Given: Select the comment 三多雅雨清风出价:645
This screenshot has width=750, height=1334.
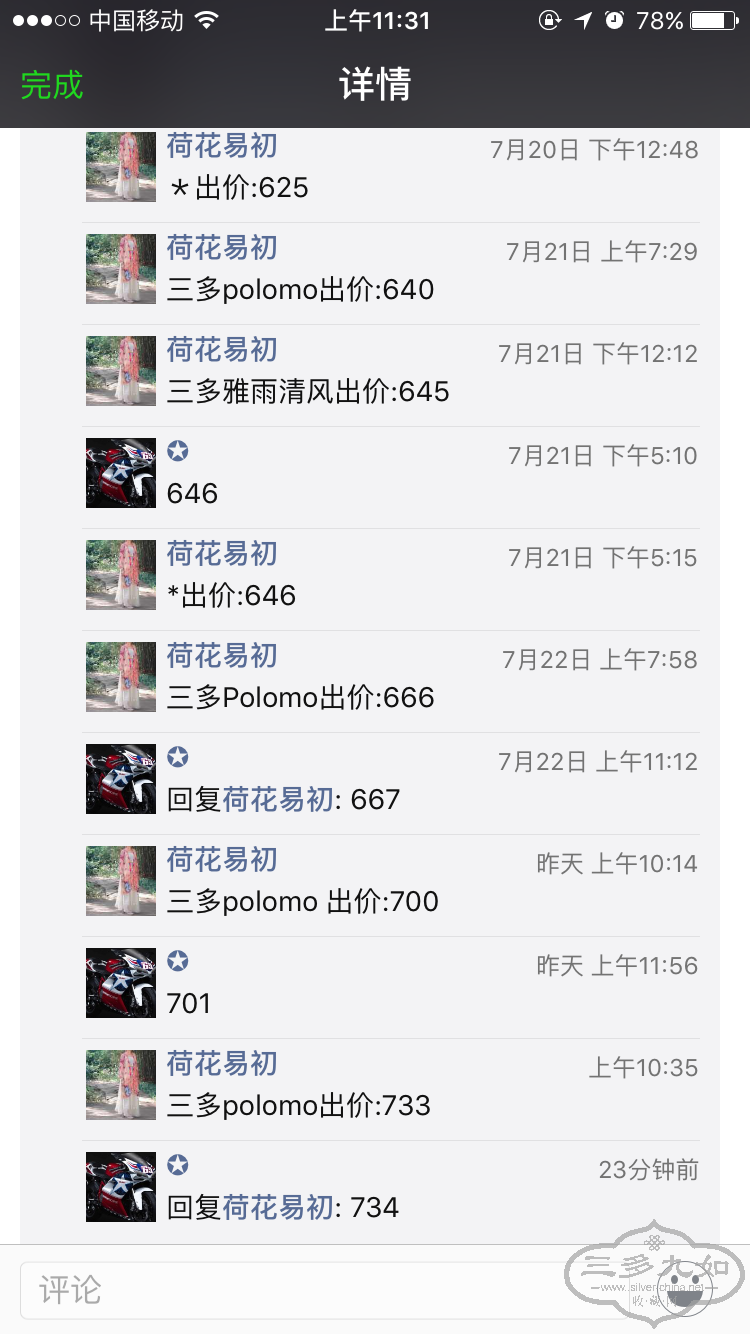Looking at the screenshot, I should (308, 392).
